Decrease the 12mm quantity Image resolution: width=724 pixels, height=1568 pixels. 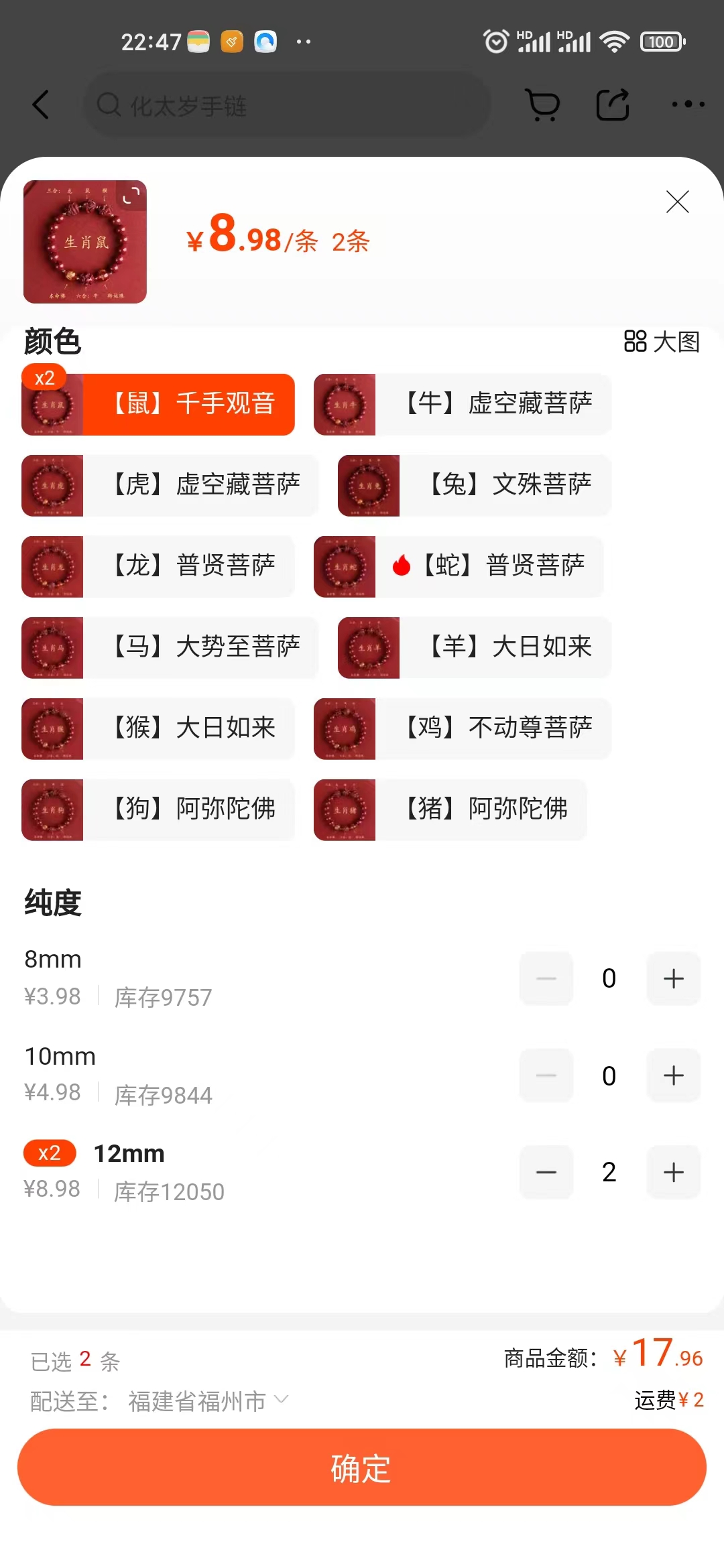coord(546,1172)
